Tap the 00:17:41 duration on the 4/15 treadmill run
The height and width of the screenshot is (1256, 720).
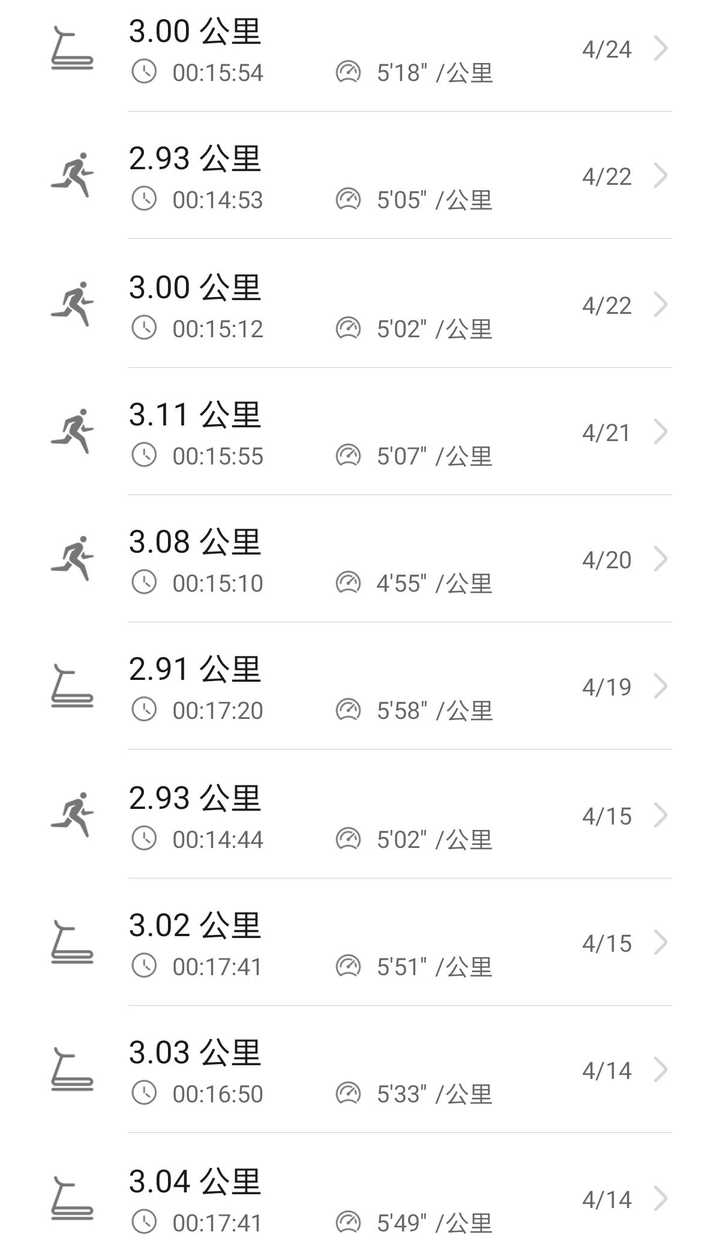[221, 967]
